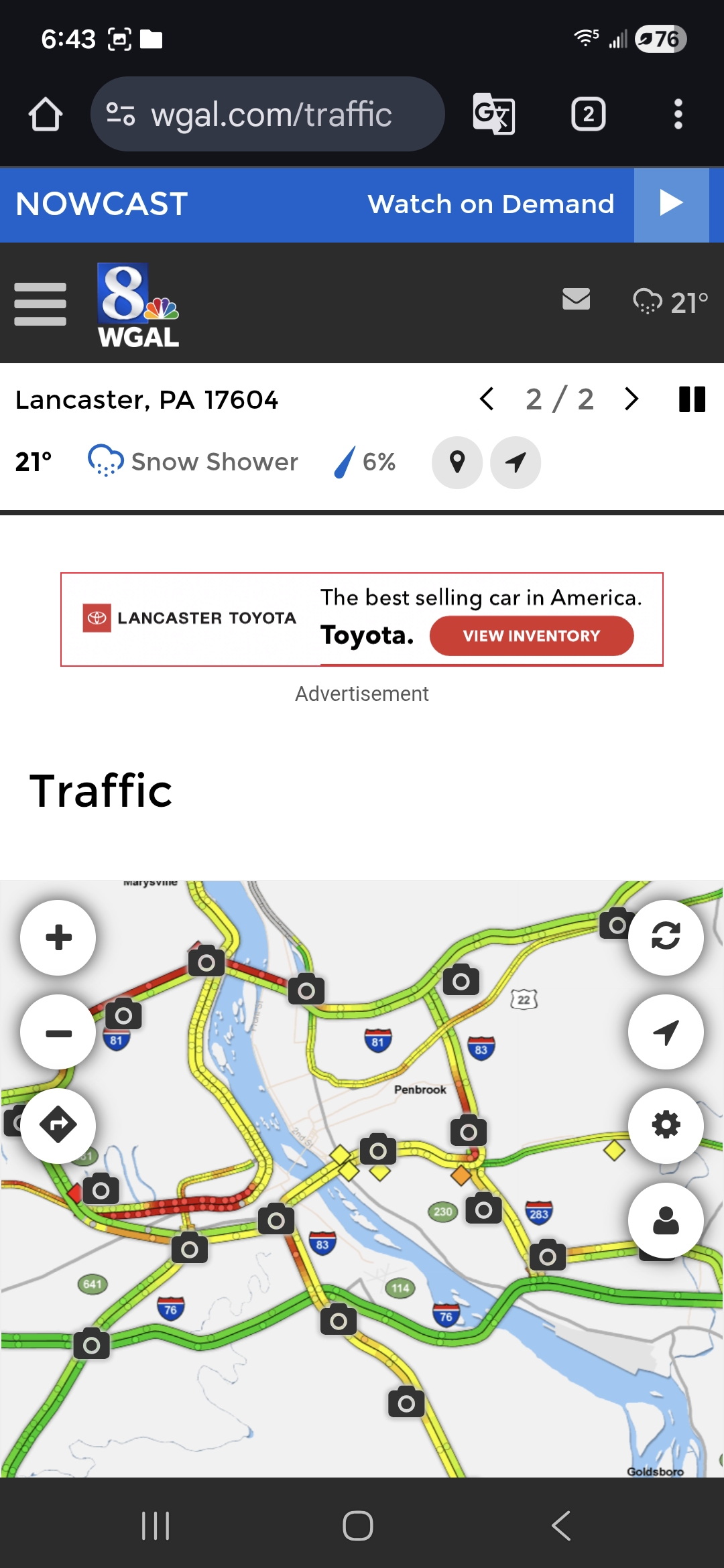724x1568 pixels.
Task: Open the browser tab switcher
Action: pos(588,114)
